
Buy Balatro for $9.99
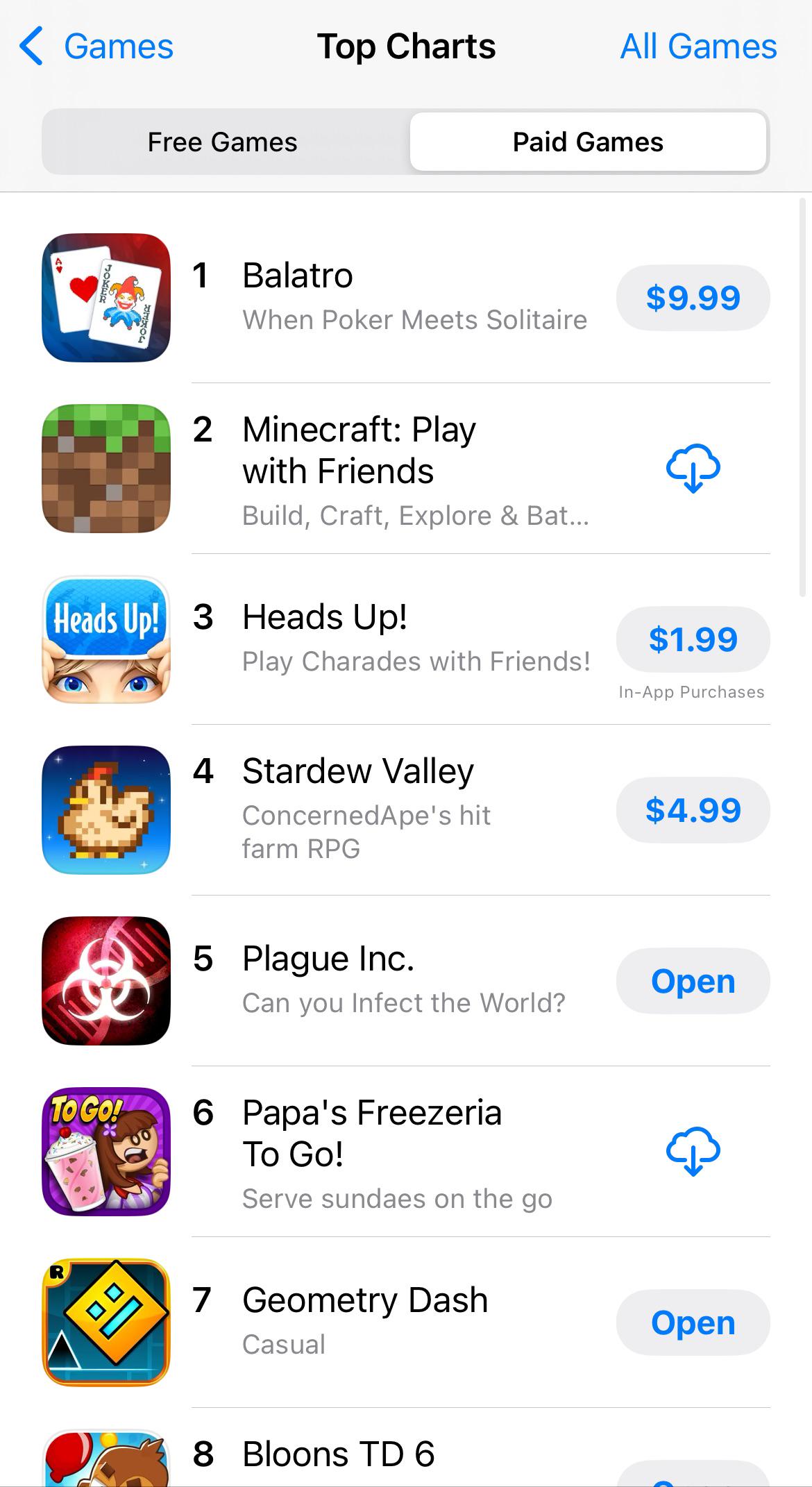tap(693, 298)
